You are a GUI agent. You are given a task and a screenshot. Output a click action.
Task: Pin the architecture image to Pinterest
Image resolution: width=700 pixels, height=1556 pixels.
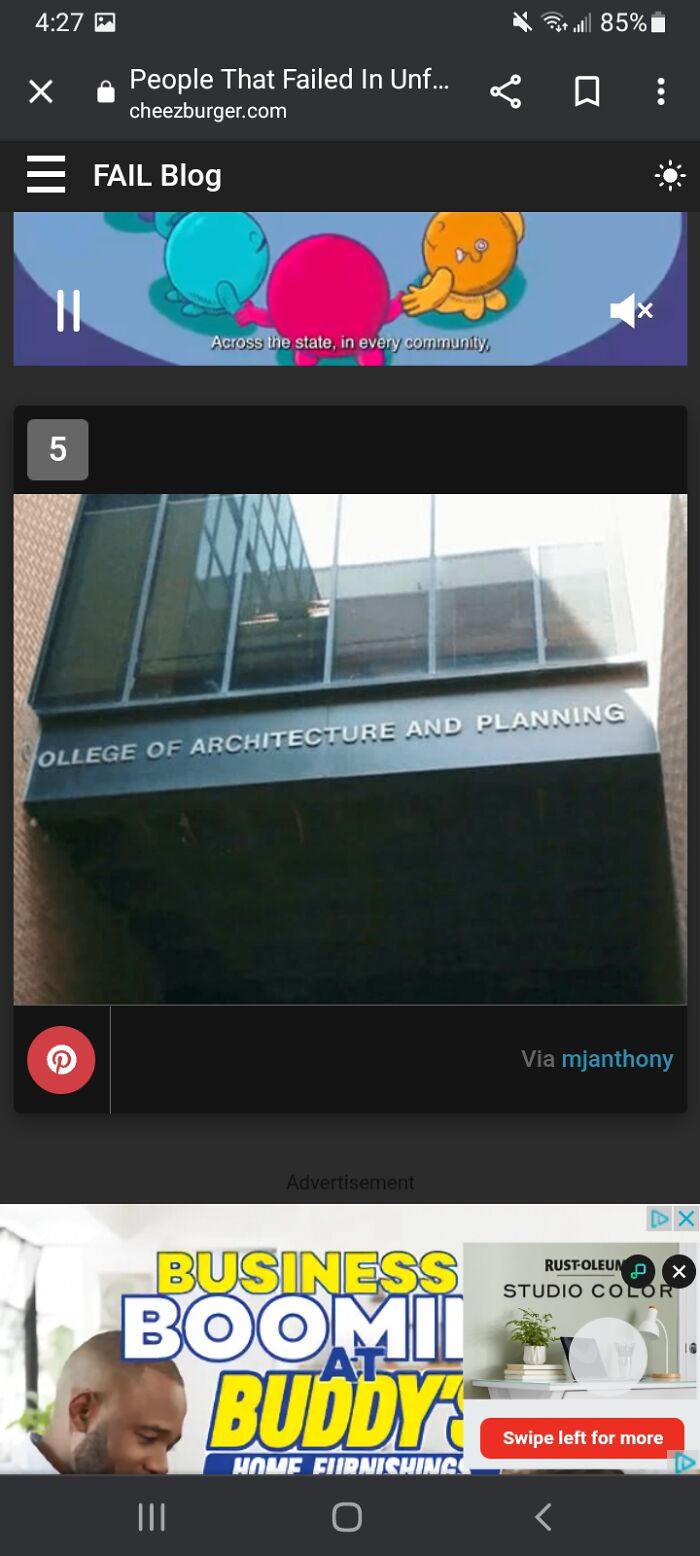pyautogui.click(x=61, y=1059)
